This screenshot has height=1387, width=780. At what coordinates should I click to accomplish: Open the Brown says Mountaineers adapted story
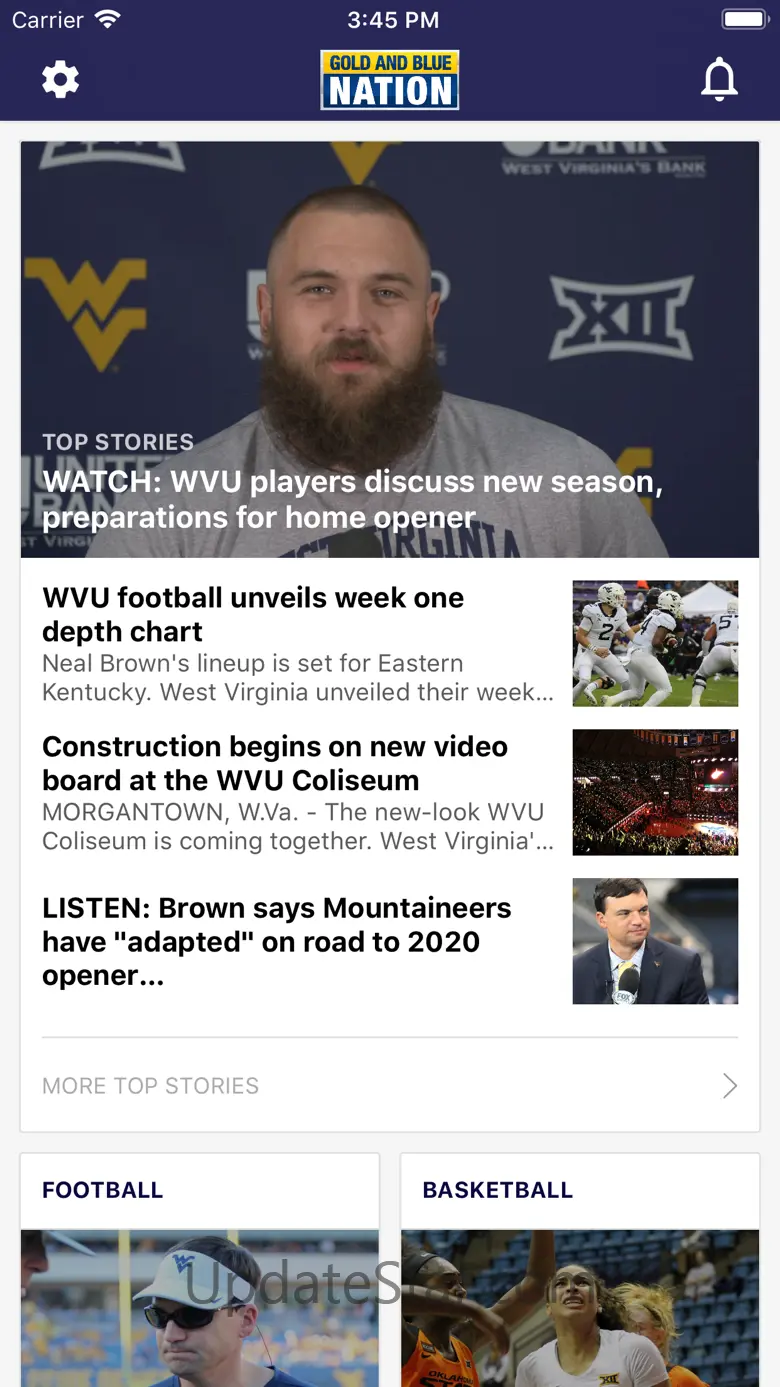pyautogui.click(x=298, y=941)
